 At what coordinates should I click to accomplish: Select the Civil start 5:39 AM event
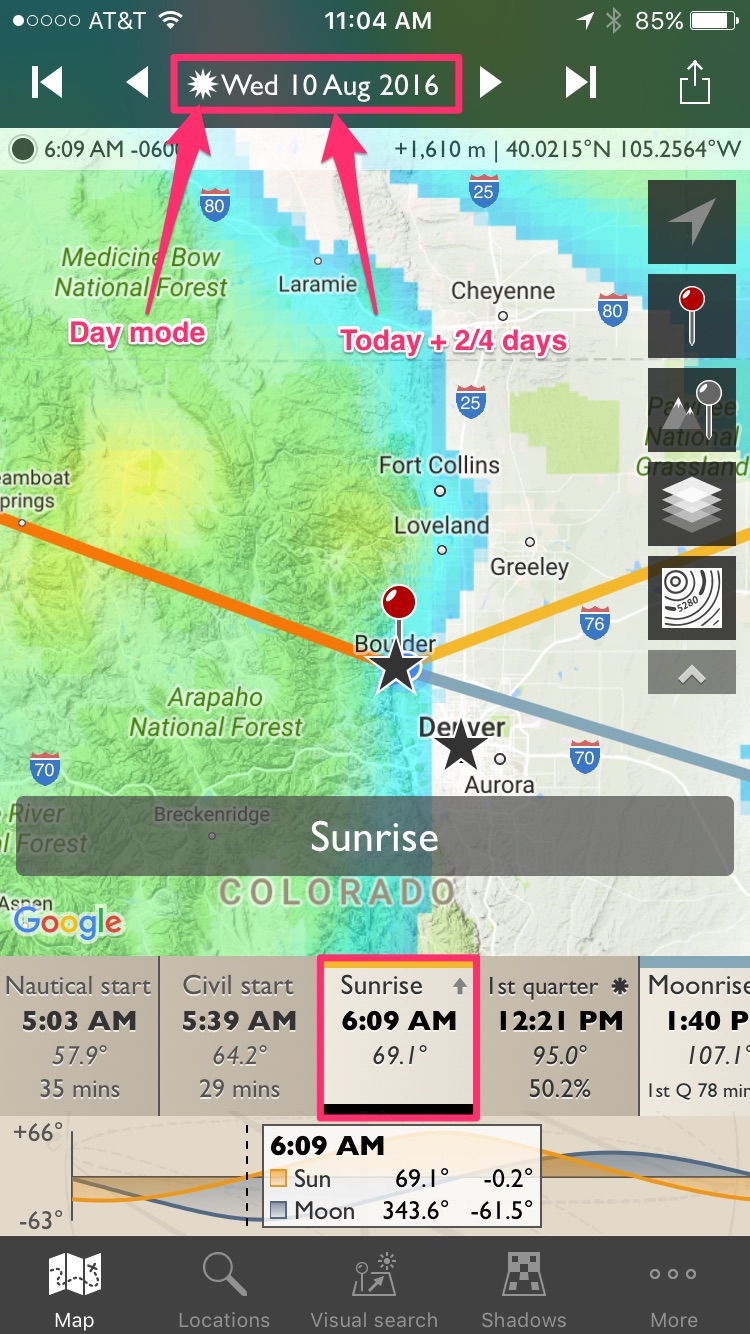click(x=239, y=1036)
